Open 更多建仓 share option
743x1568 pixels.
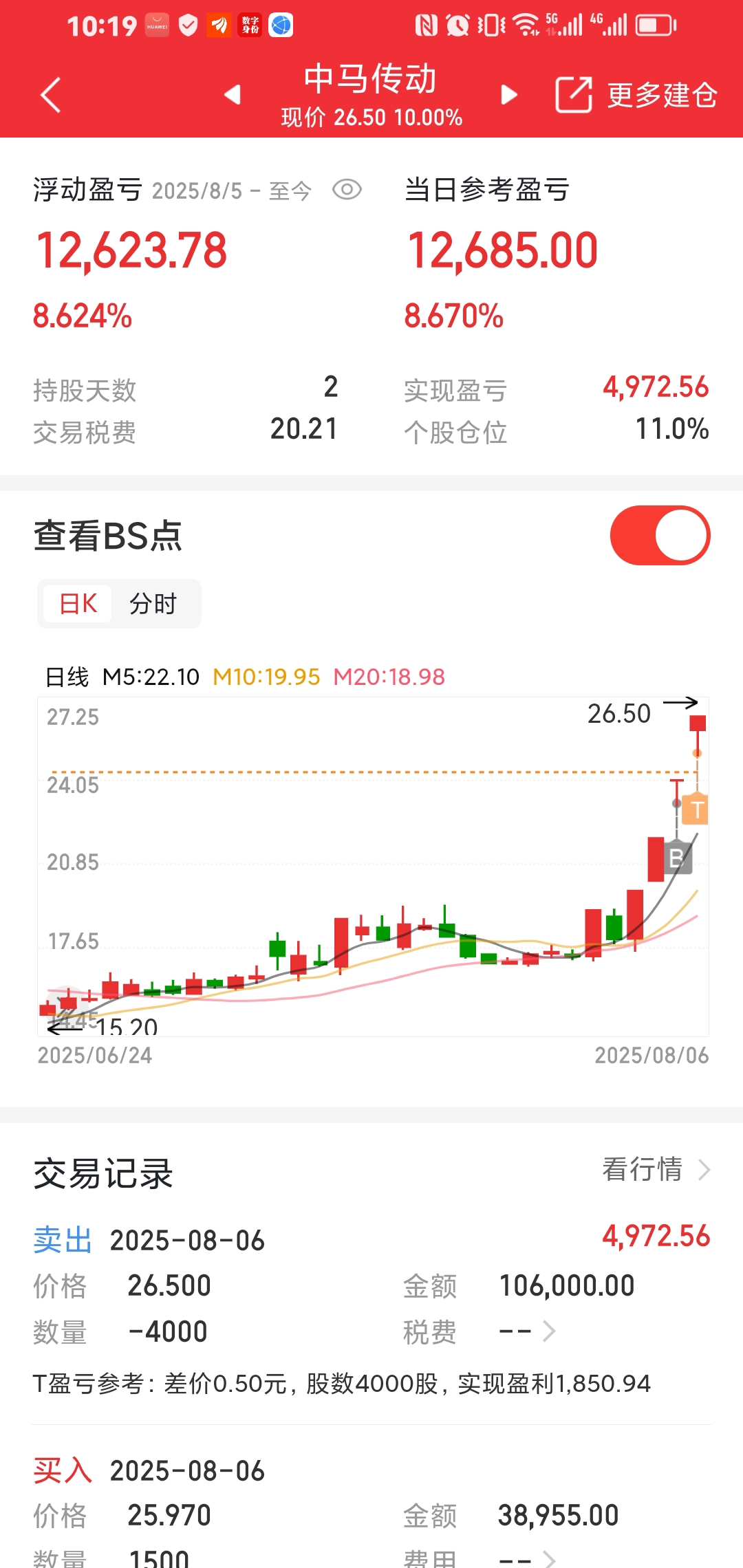[636, 95]
